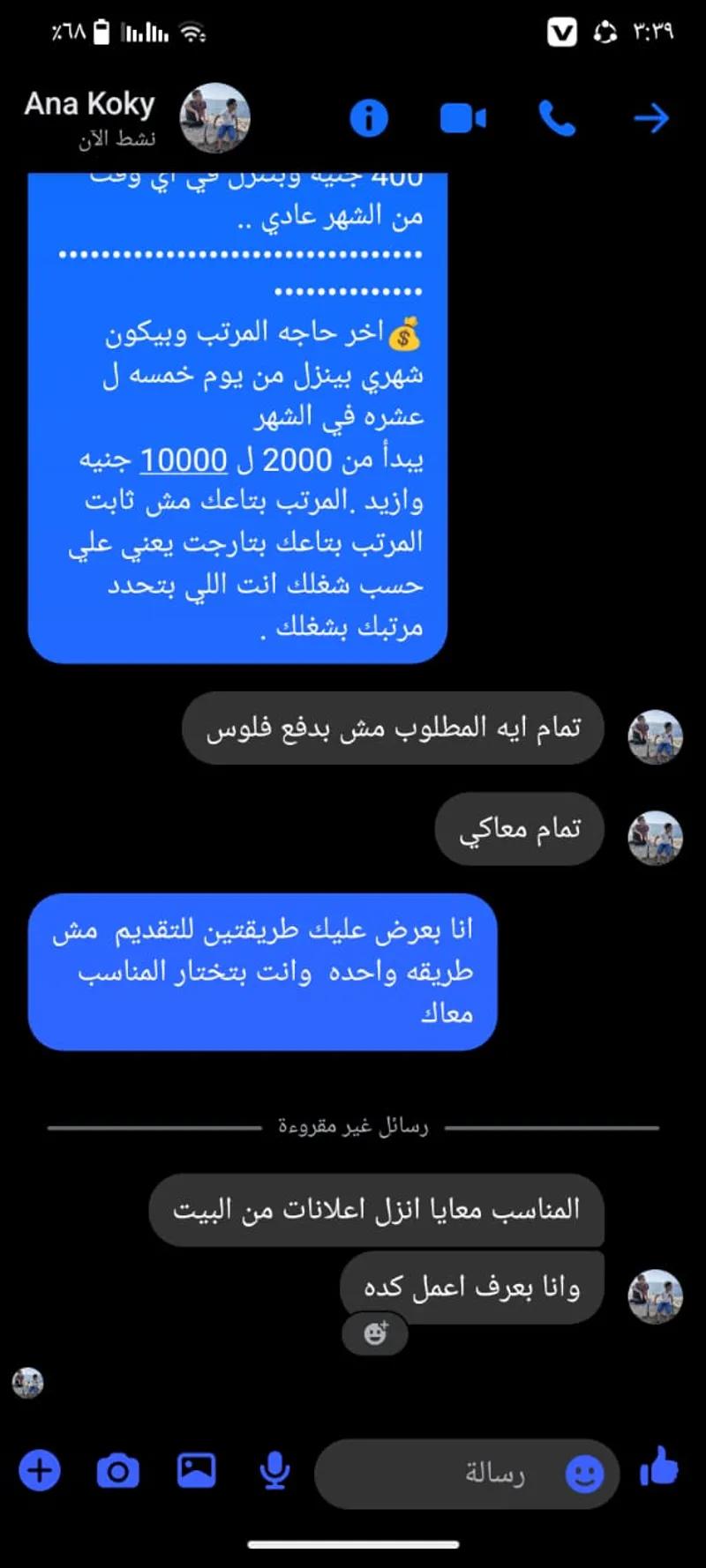The width and height of the screenshot is (706, 1568).
Task: Open the emoji picker in message field
Action: coord(584,1473)
